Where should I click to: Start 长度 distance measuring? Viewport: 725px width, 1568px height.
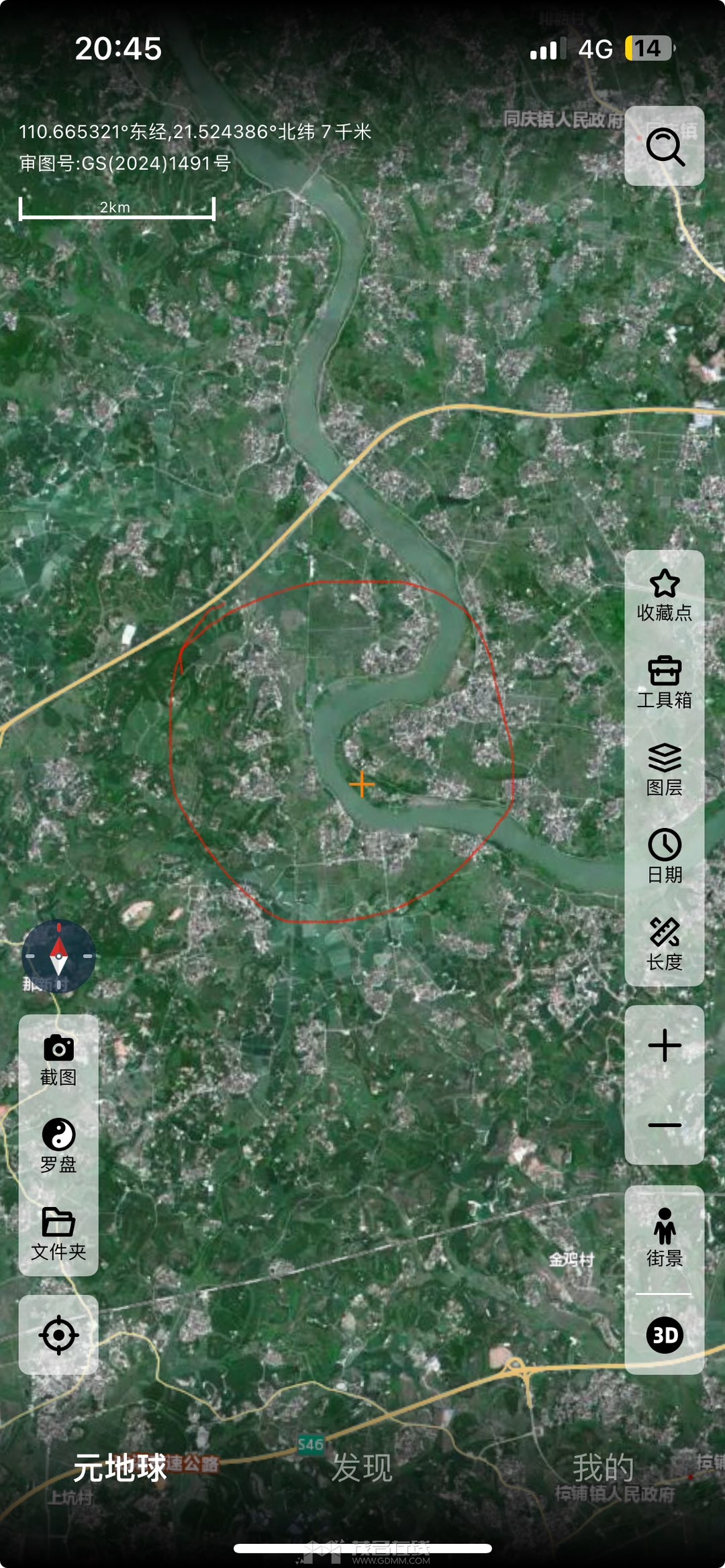(664, 943)
